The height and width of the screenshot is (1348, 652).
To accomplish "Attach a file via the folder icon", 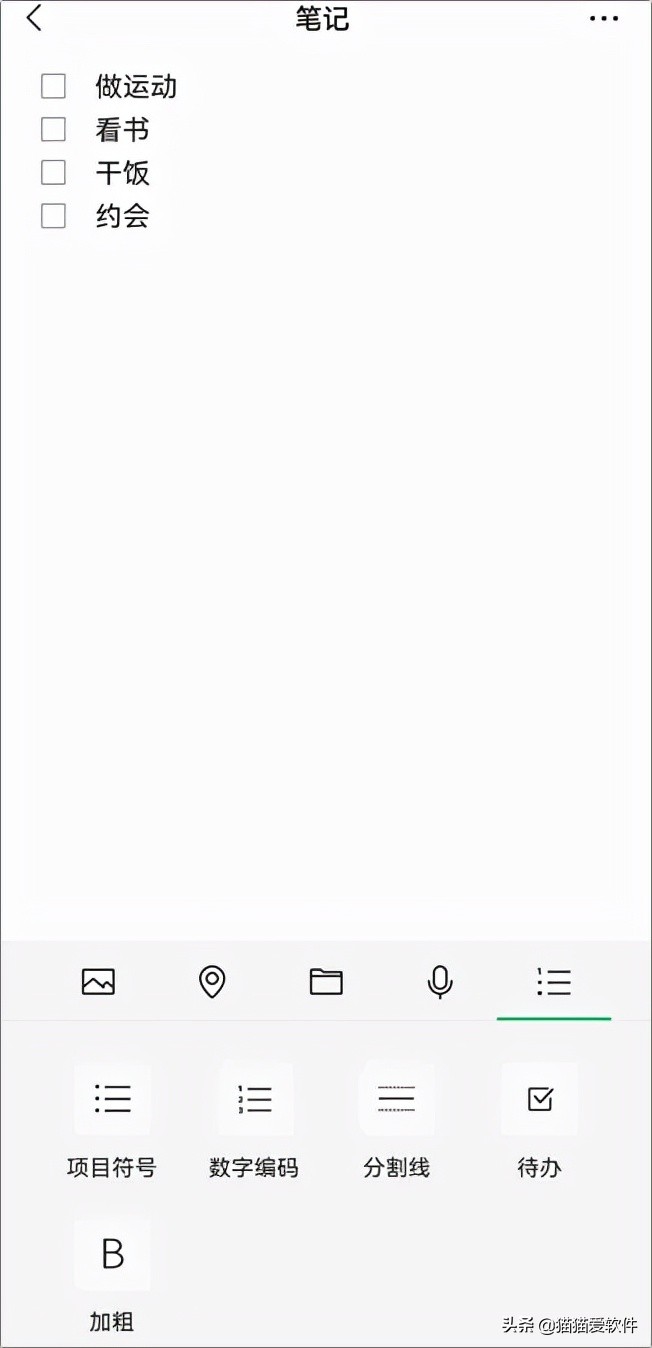I will click(326, 982).
